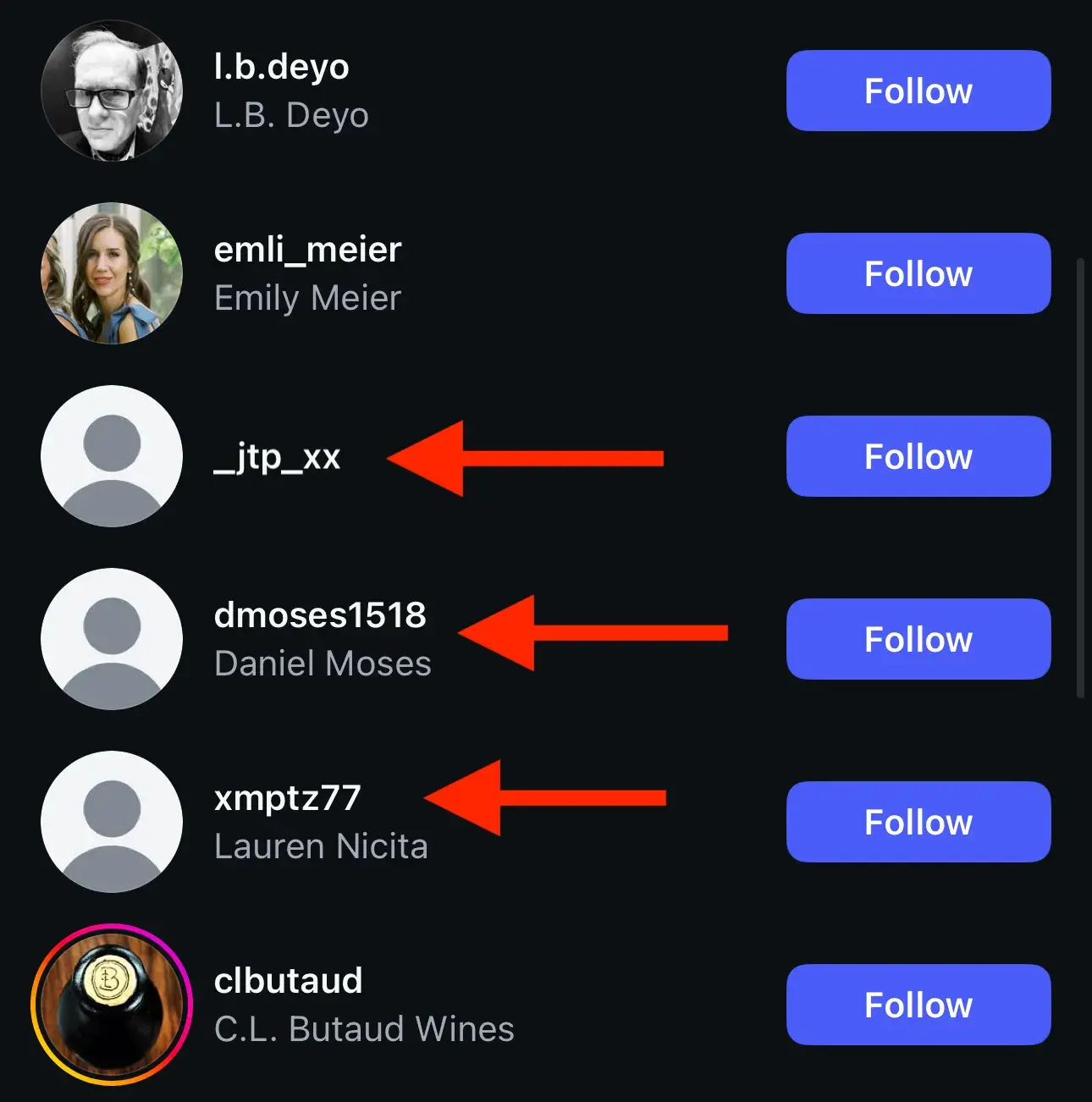Screen dimensions: 1092x1102
Task: Follow emli_meier
Action: [x=918, y=273]
